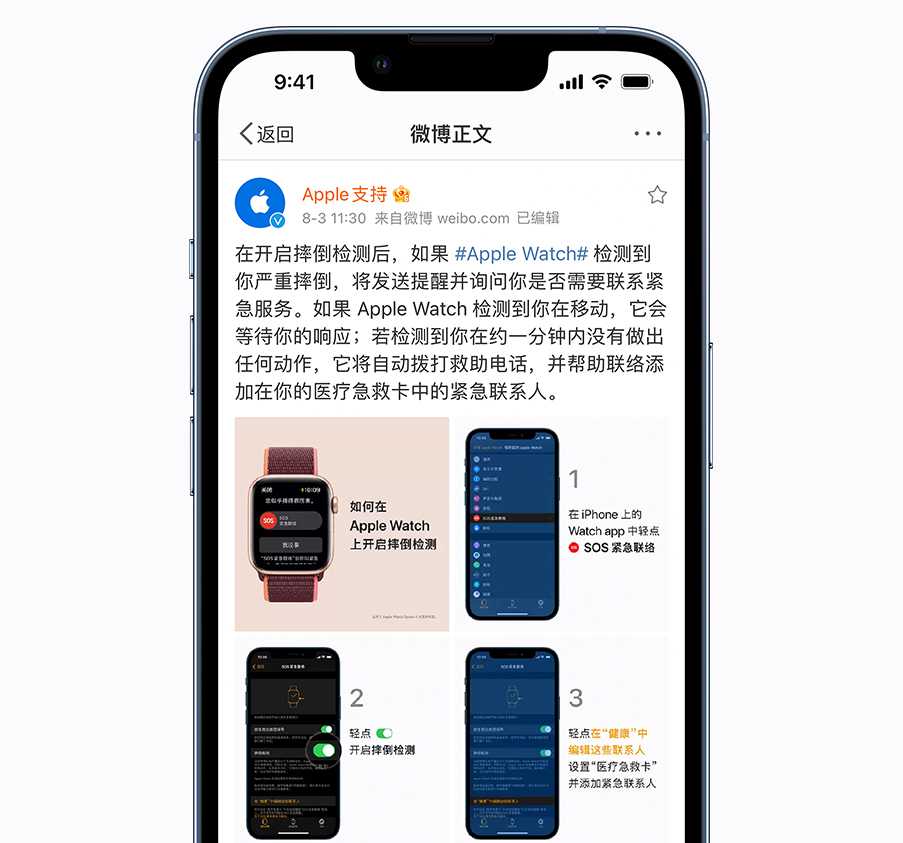Open the step 2 开启摔倒检测 image
The image size is (903, 843).
[x=342, y=738]
